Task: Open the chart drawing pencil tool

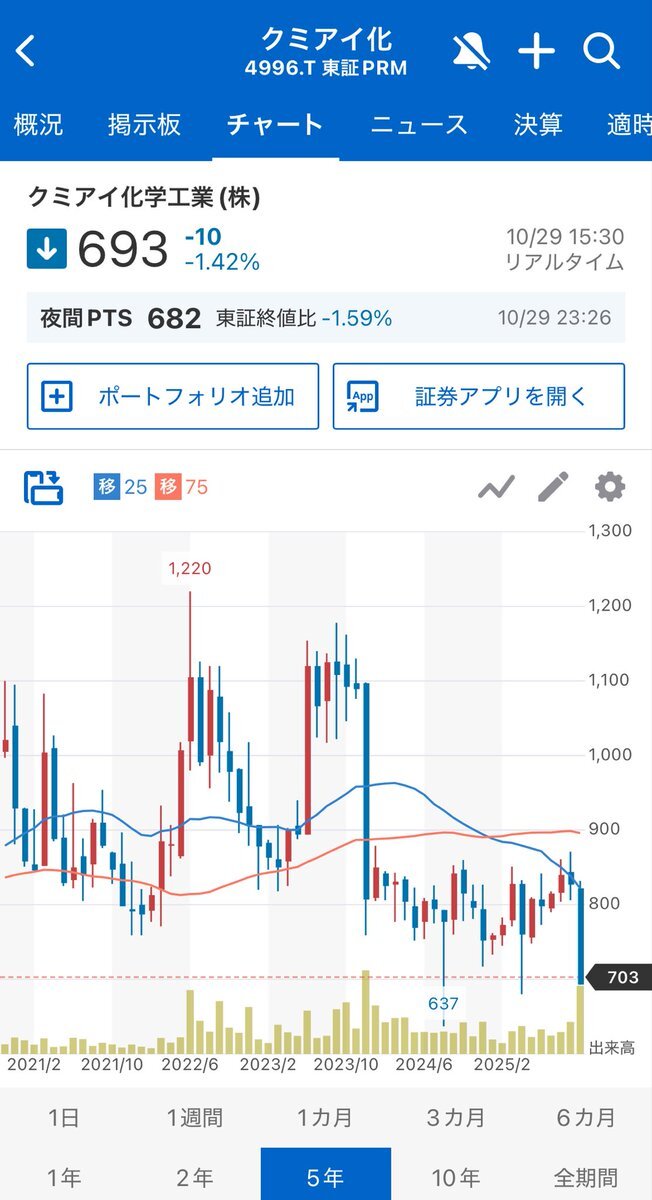Action: click(x=553, y=487)
